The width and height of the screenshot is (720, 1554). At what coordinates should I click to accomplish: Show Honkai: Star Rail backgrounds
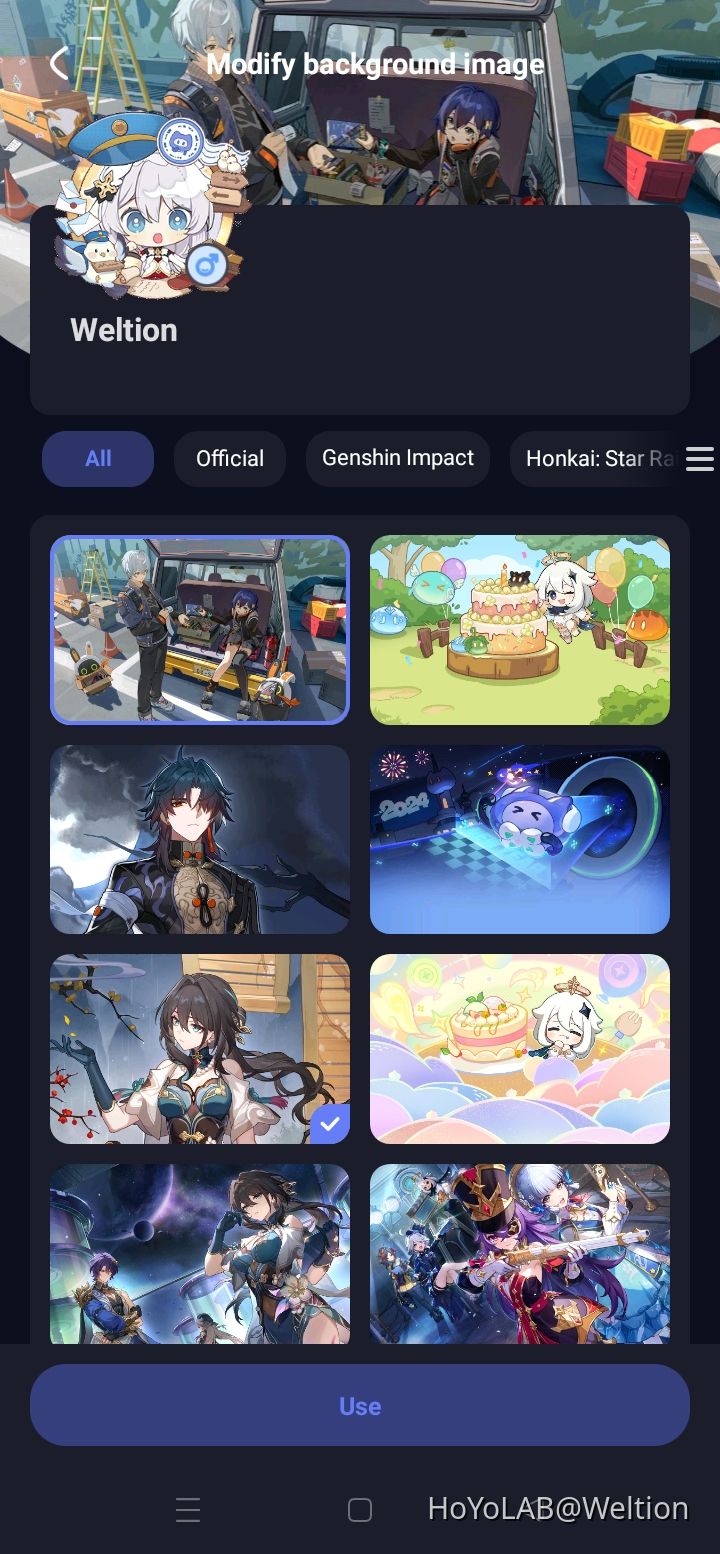598,459
